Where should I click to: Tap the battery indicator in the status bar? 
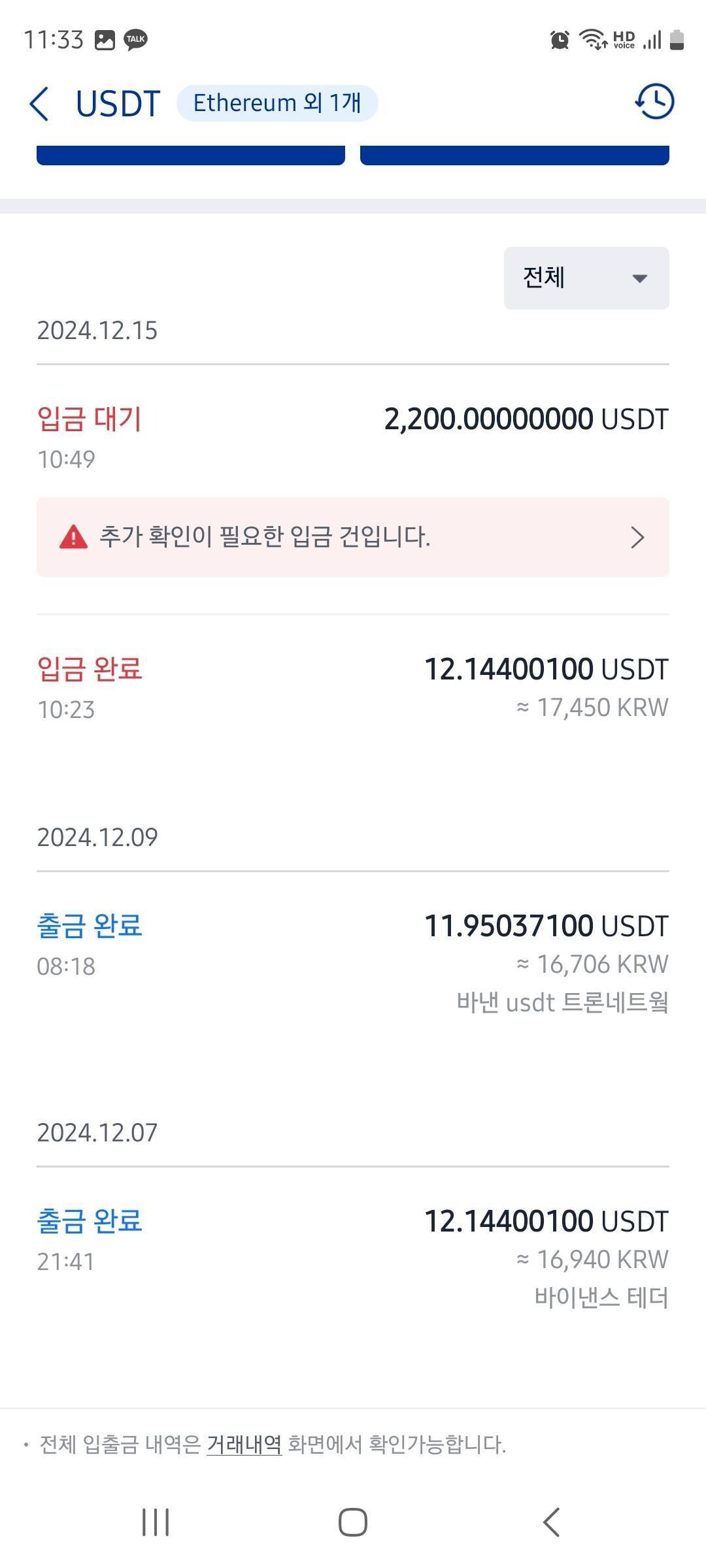click(x=676, y=39)
